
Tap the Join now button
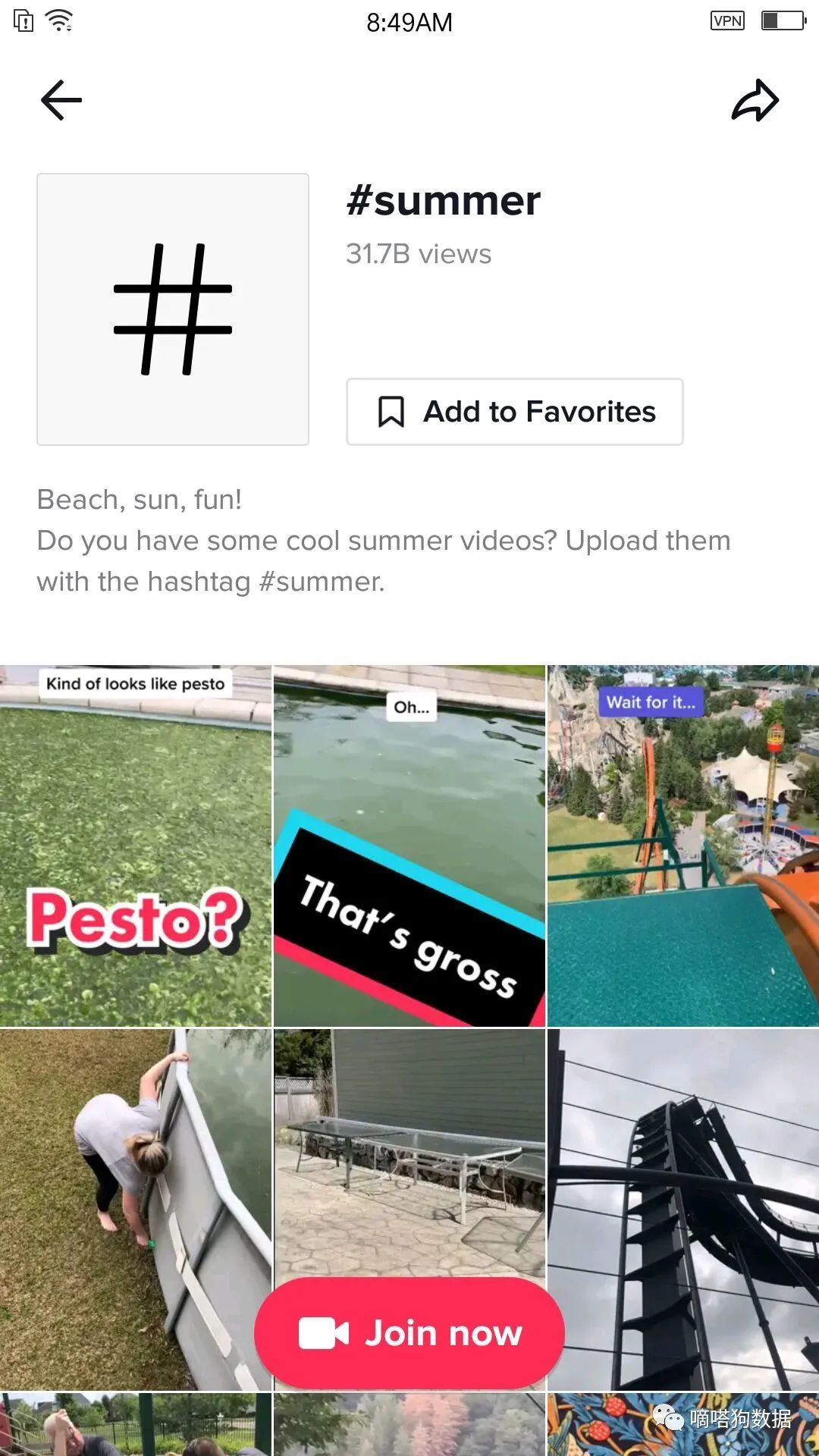pyautogui.click(x=409, y=1333)
